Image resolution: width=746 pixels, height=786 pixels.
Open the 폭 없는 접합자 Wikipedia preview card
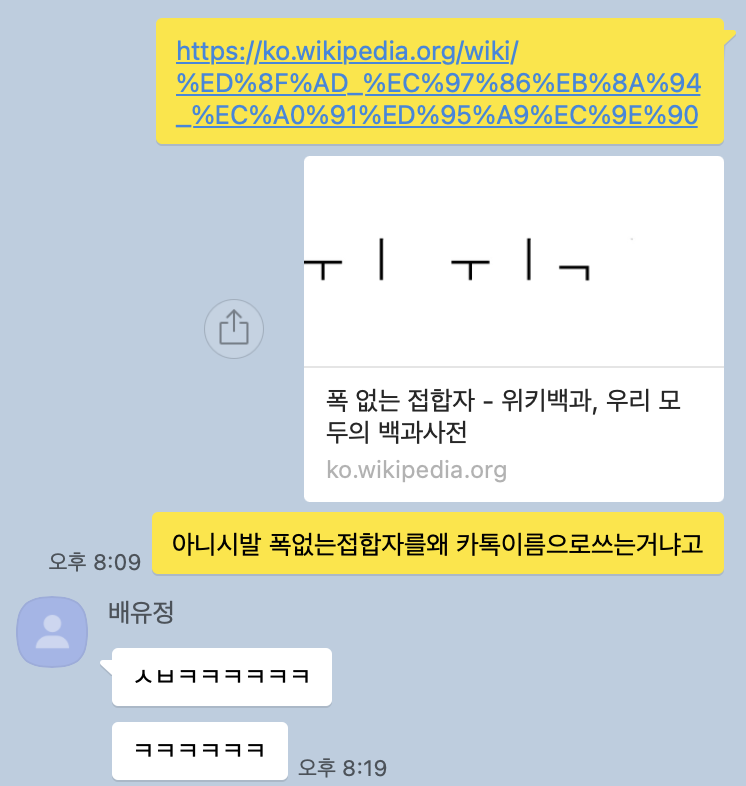[513, 420]
